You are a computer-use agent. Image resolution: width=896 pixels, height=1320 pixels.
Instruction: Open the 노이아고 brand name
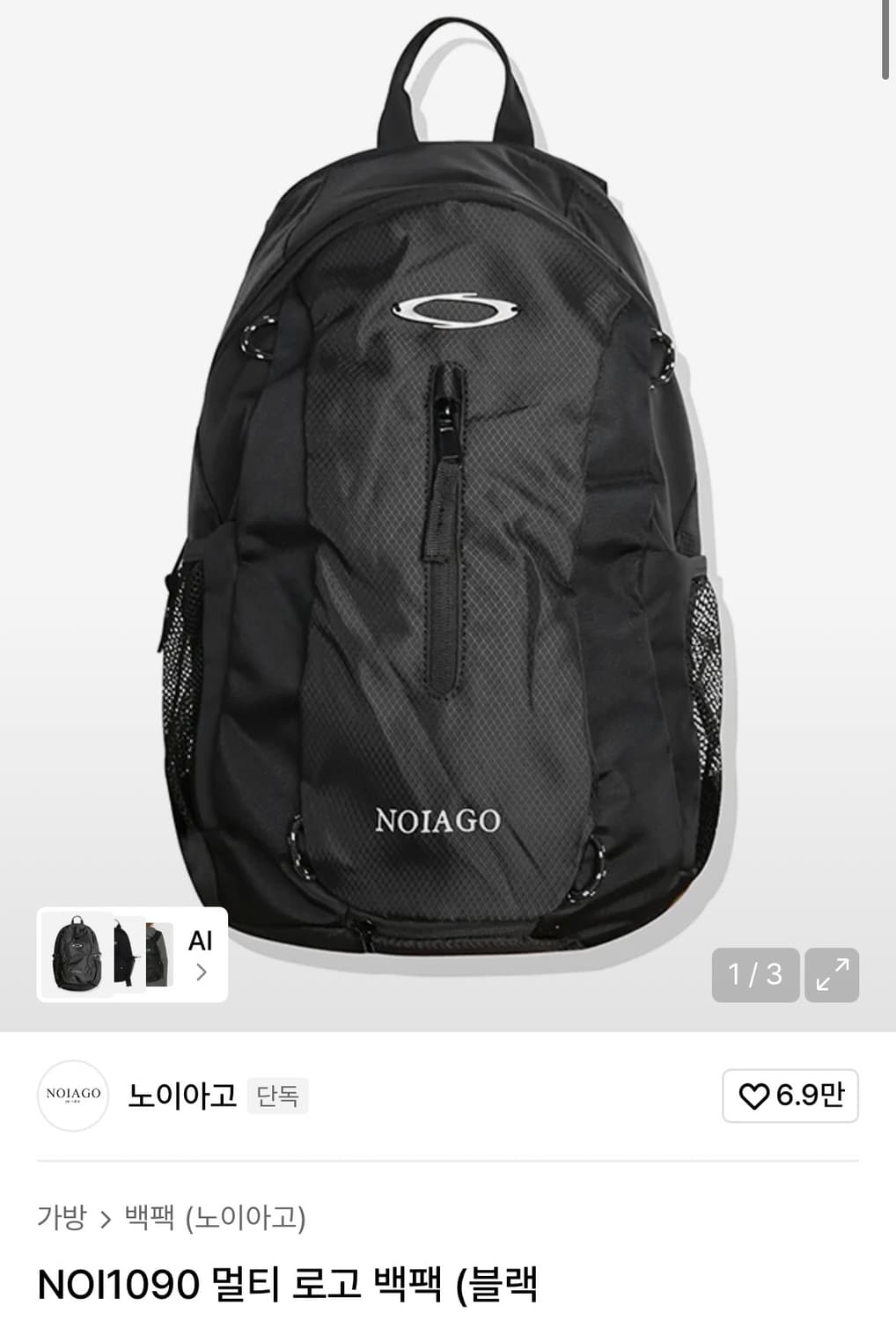[181, 1094]
